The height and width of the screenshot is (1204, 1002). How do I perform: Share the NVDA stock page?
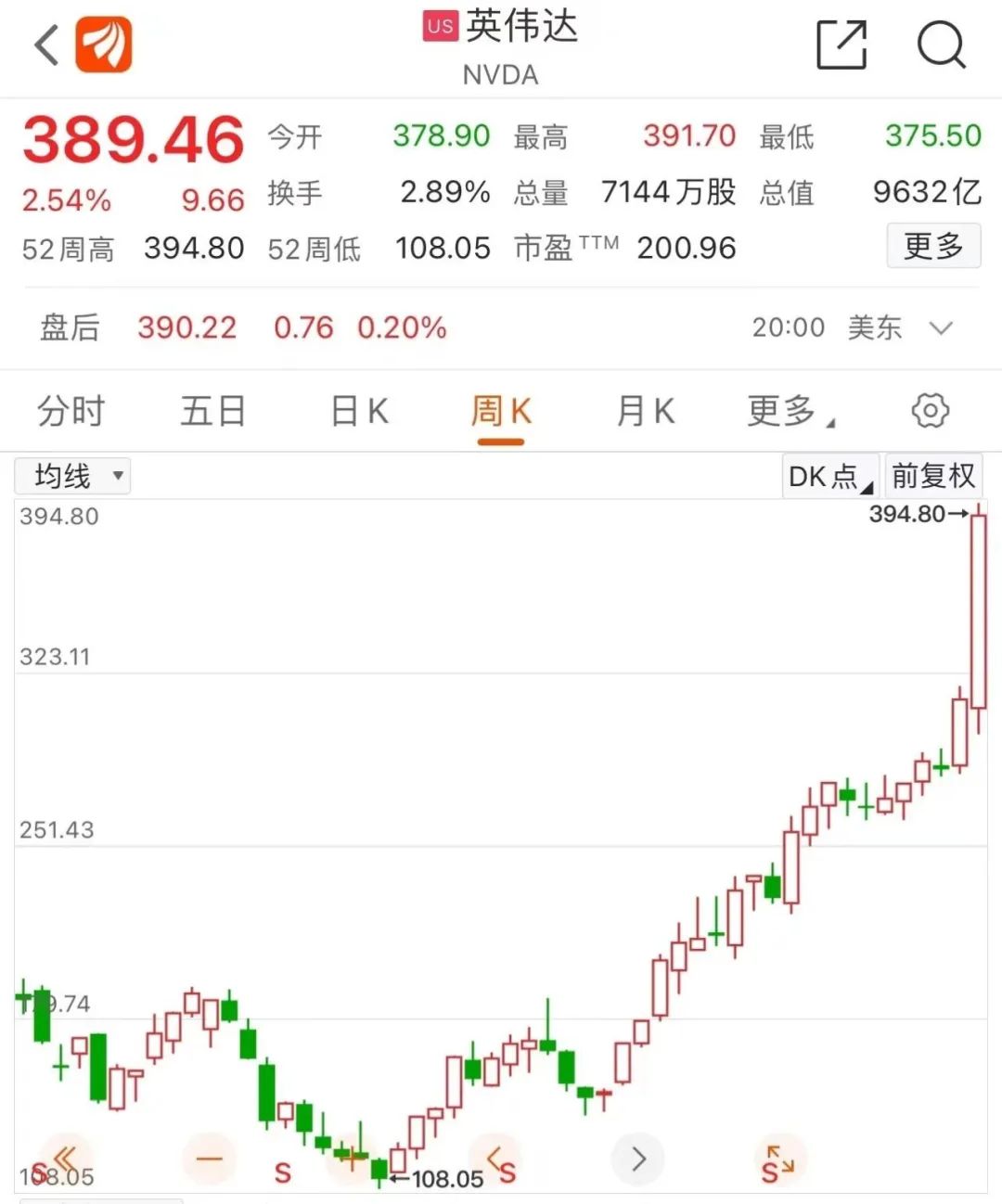coord(841,44)
